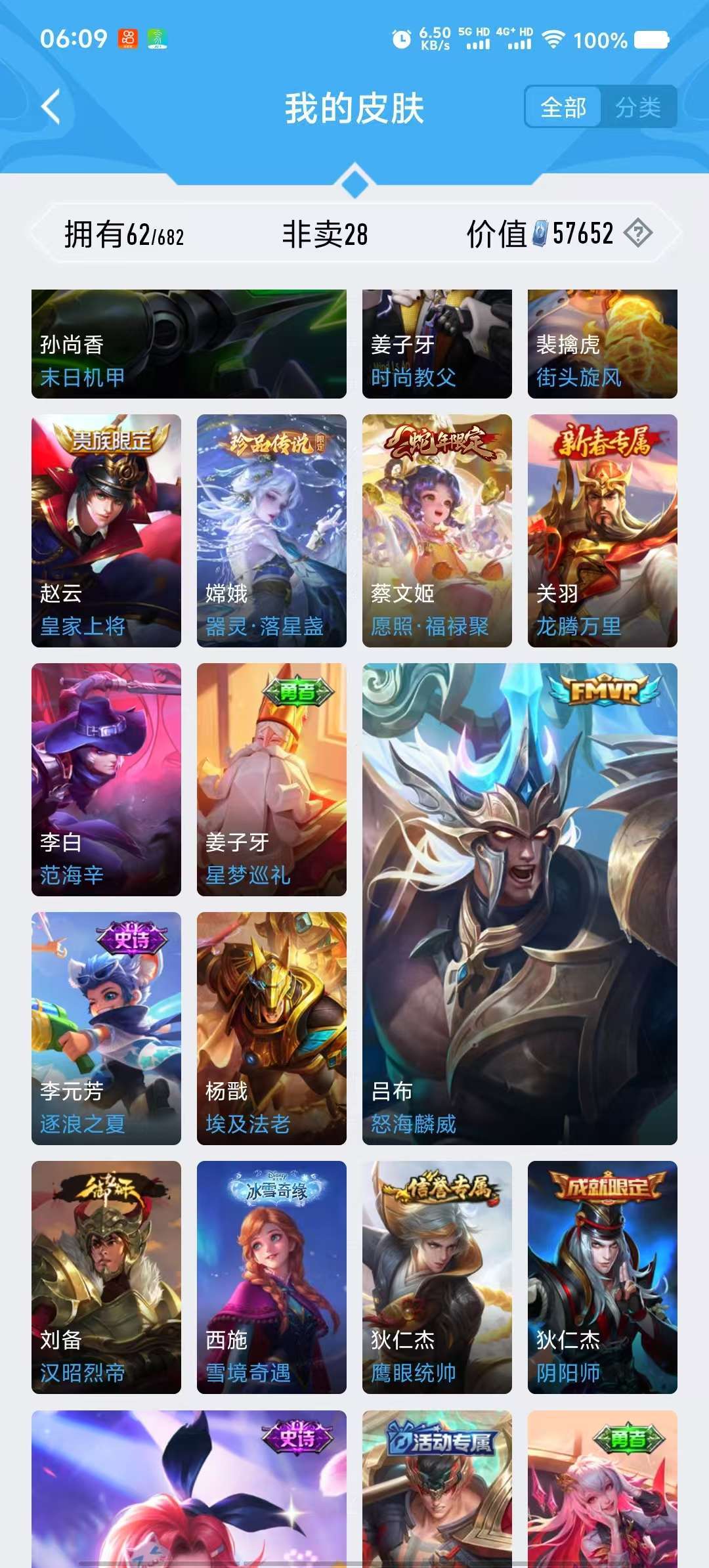View the large 吕布 怒海麟威 card
The width and height of the screenshot is (709, 1568).
pos(520,904)
